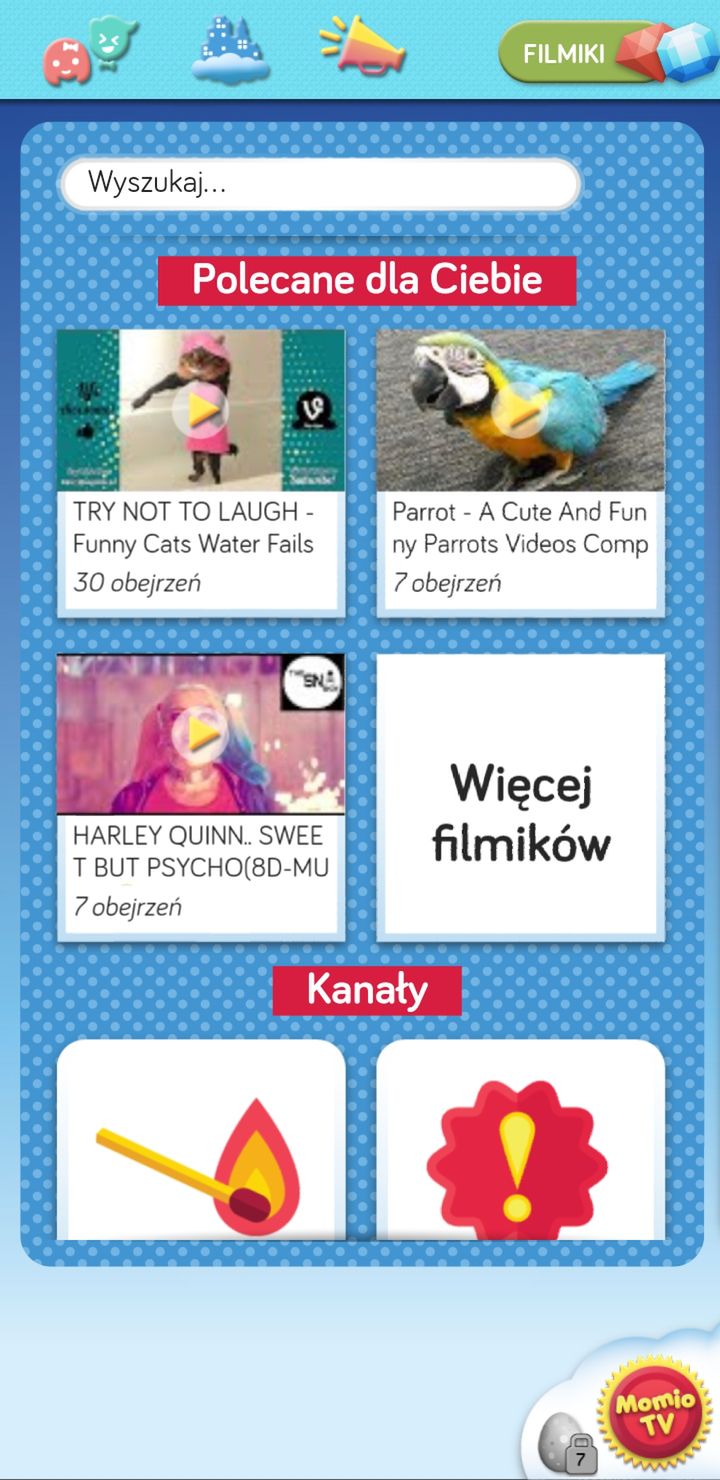Open the matchstick flame channel
The image size is (720, 1480).
click(201, 1140)
